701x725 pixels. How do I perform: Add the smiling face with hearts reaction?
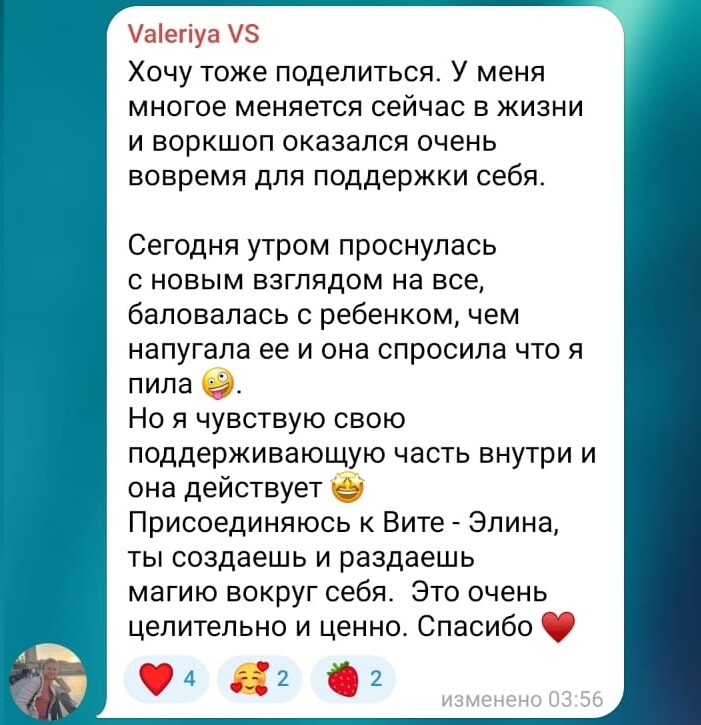tap(258, 681)
